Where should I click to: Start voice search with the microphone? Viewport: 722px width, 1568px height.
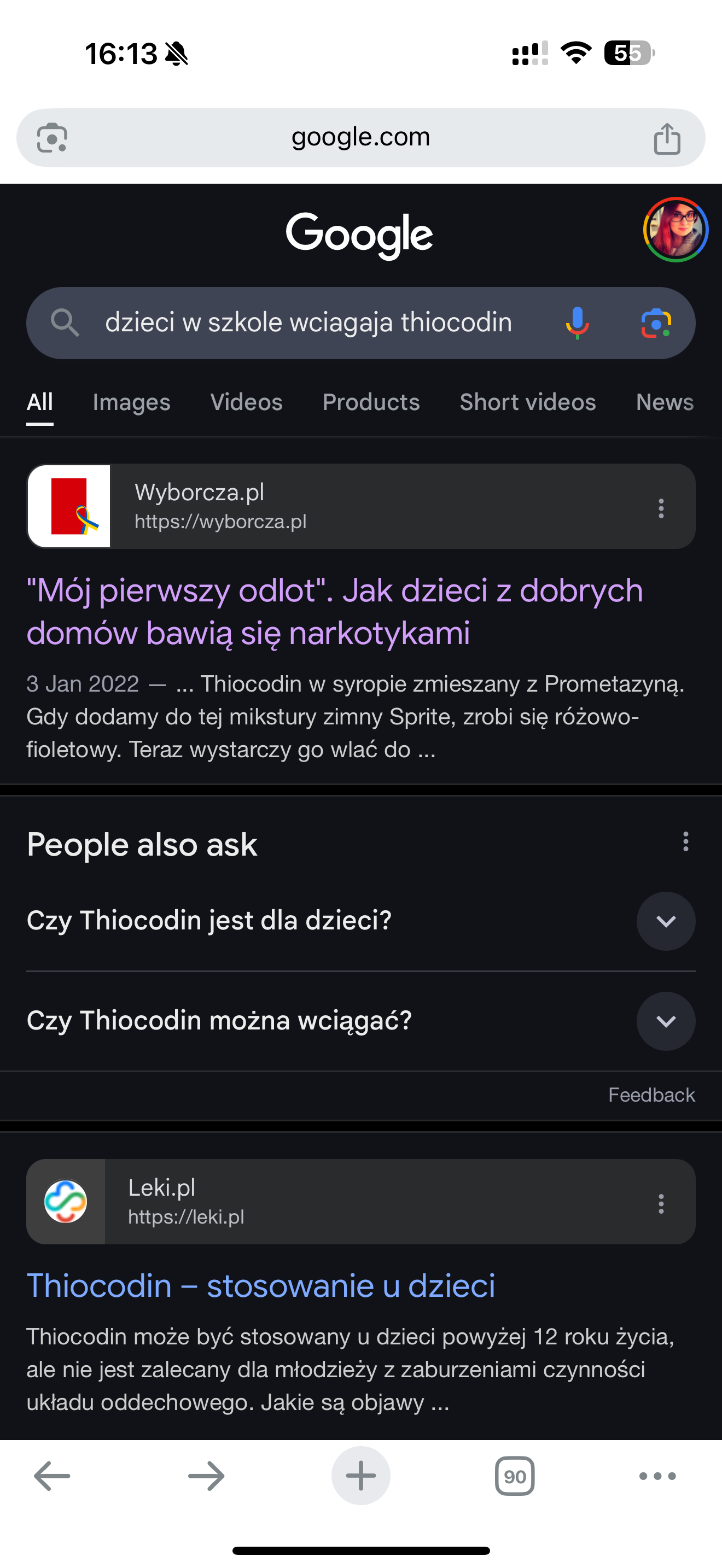coord(577,323)
